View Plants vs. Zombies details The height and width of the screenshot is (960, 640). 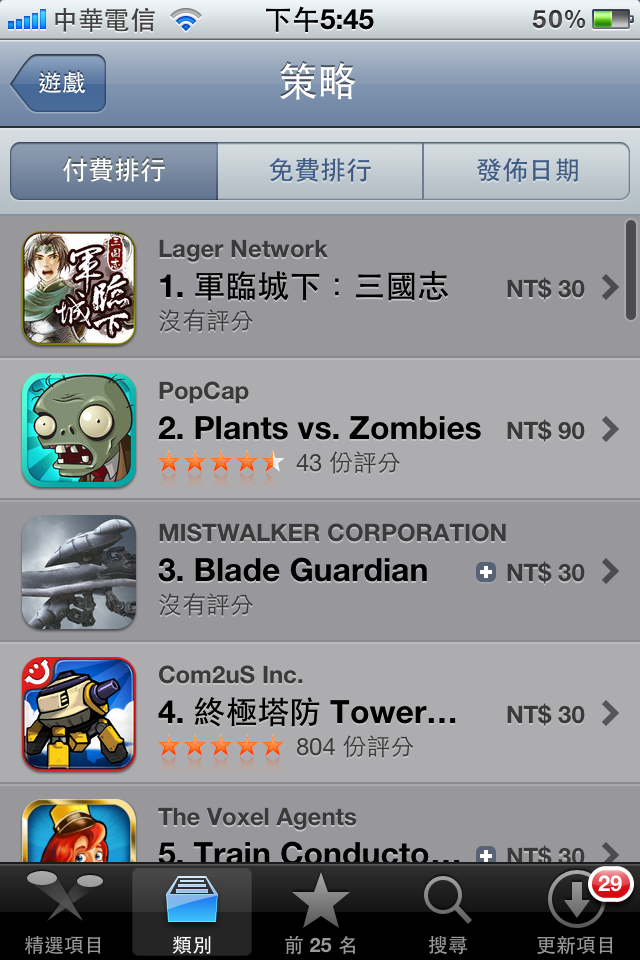point(320,430)
